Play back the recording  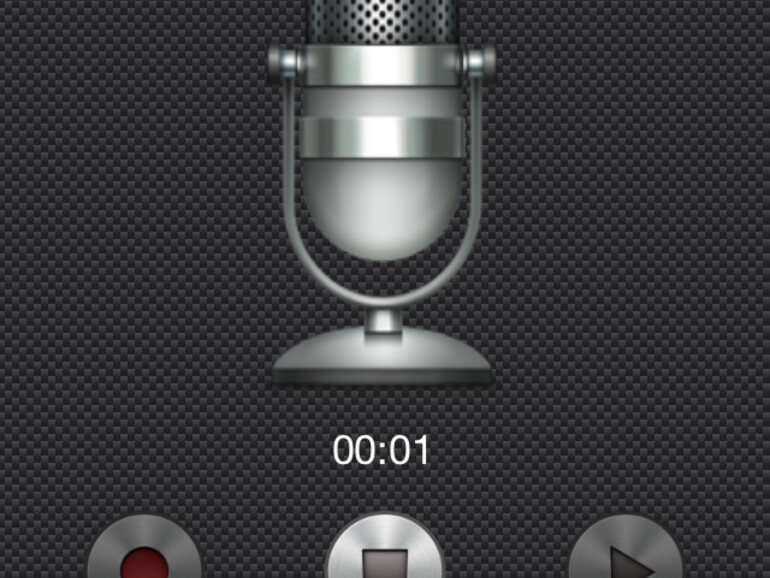click(x=625, y=558)
